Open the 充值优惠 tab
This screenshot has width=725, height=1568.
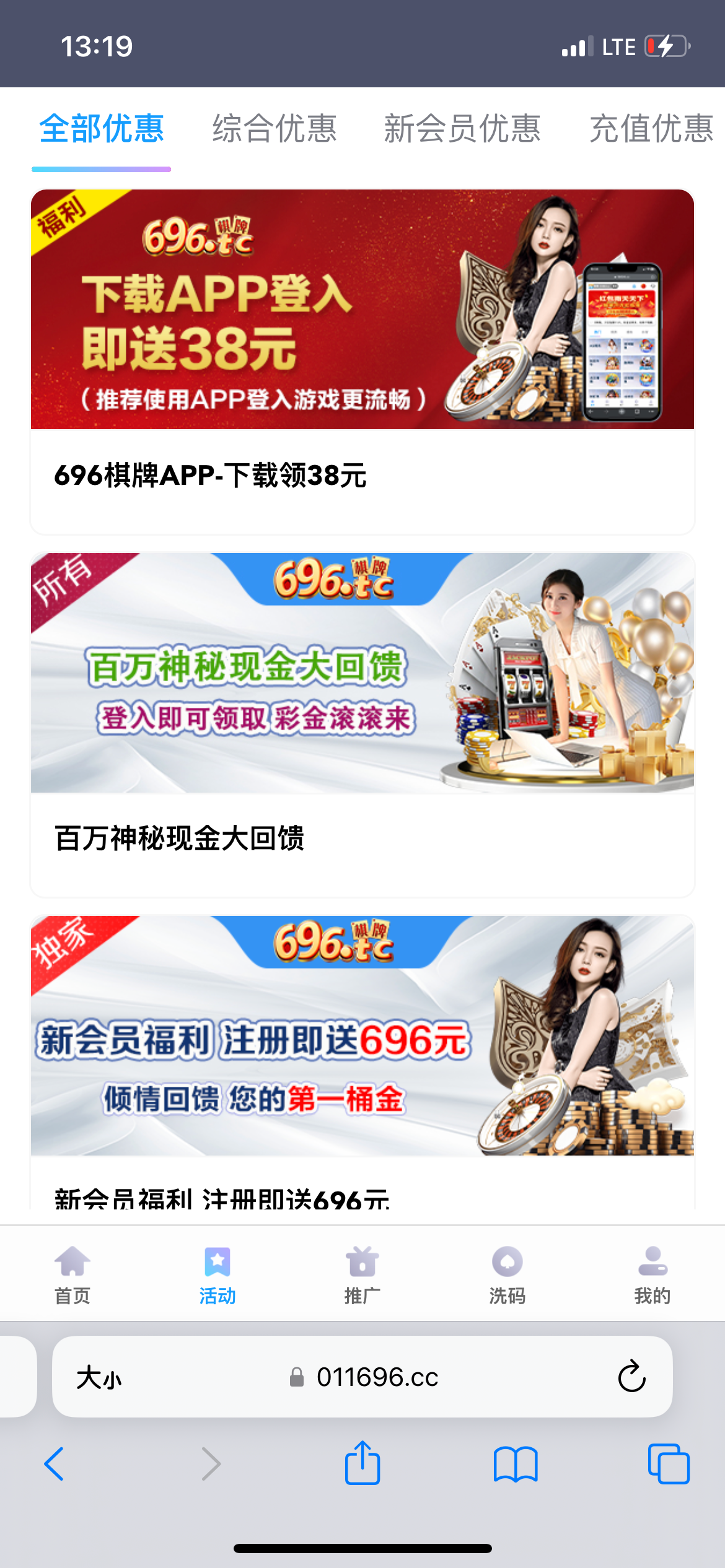(651, 129)
